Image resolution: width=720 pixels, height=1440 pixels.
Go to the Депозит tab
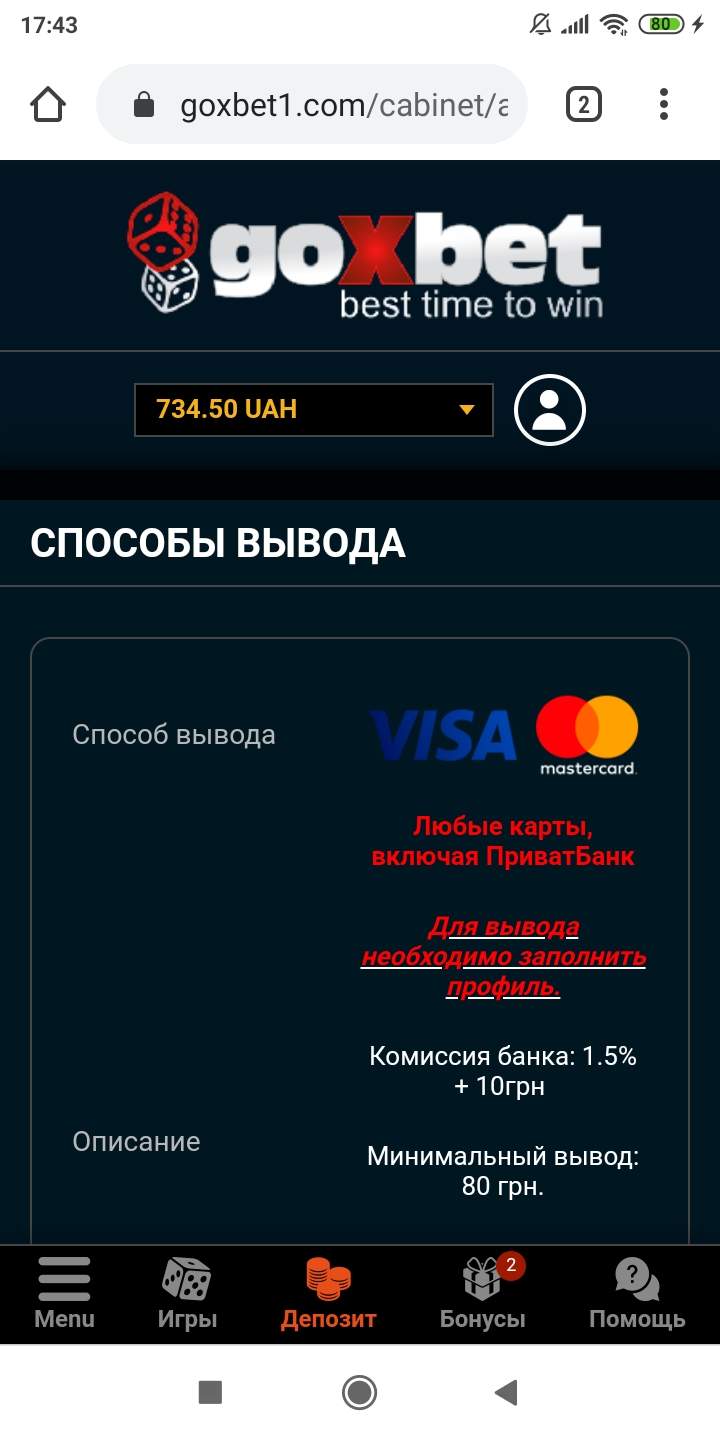328,1293
